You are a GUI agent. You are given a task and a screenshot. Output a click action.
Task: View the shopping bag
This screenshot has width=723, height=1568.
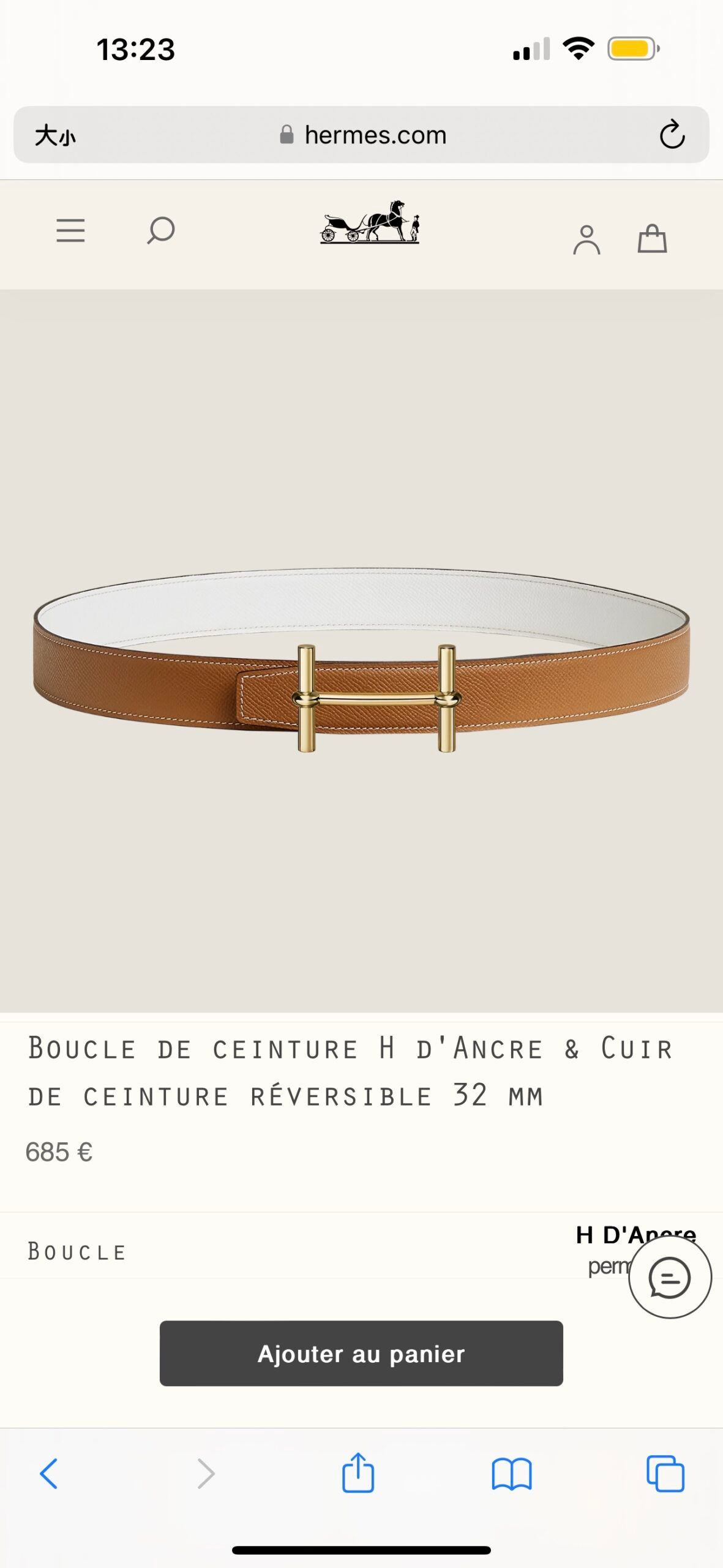pyautogui.click(x=652, y=238)
